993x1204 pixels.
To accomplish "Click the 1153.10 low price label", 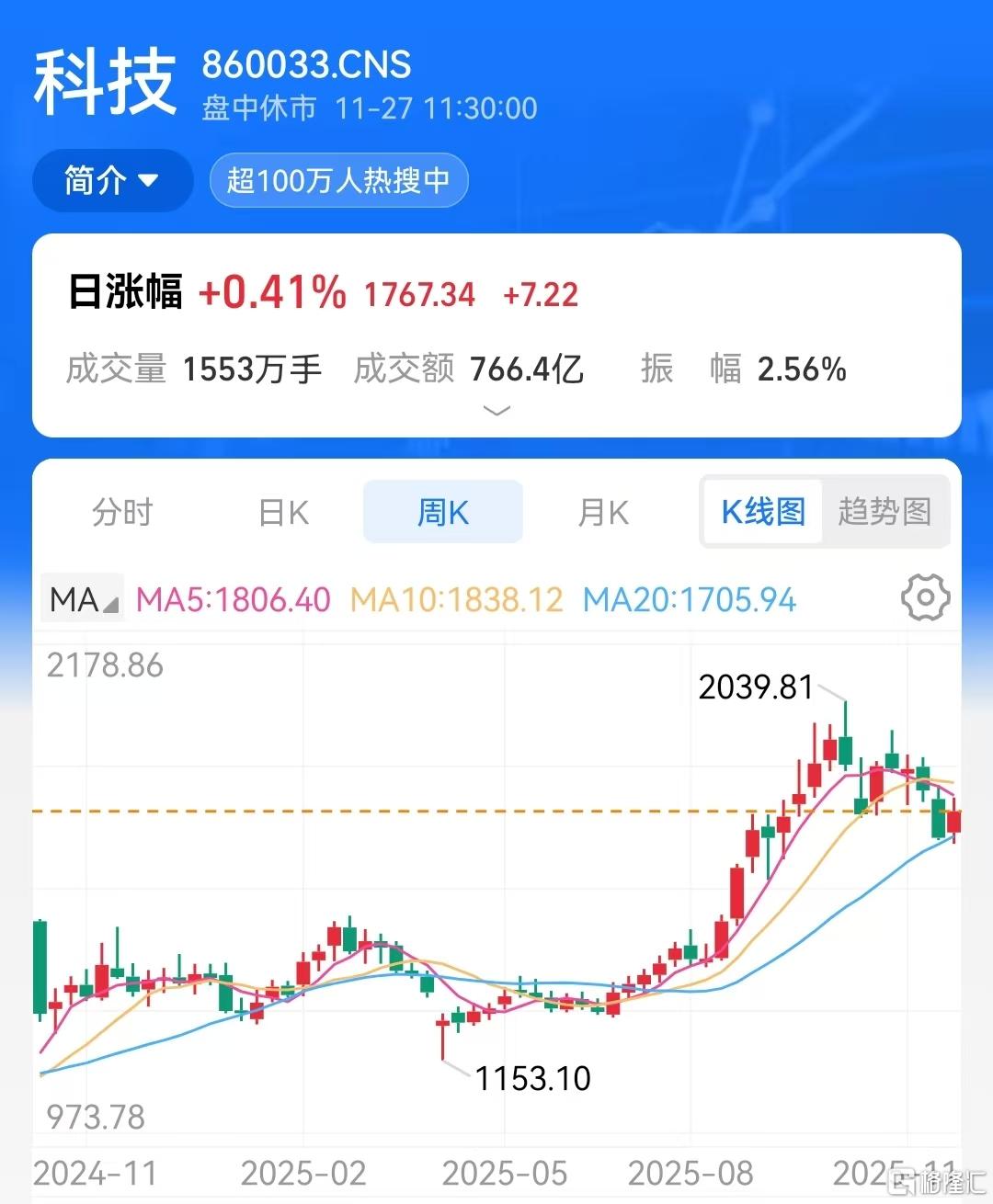I will (531, 1079).
